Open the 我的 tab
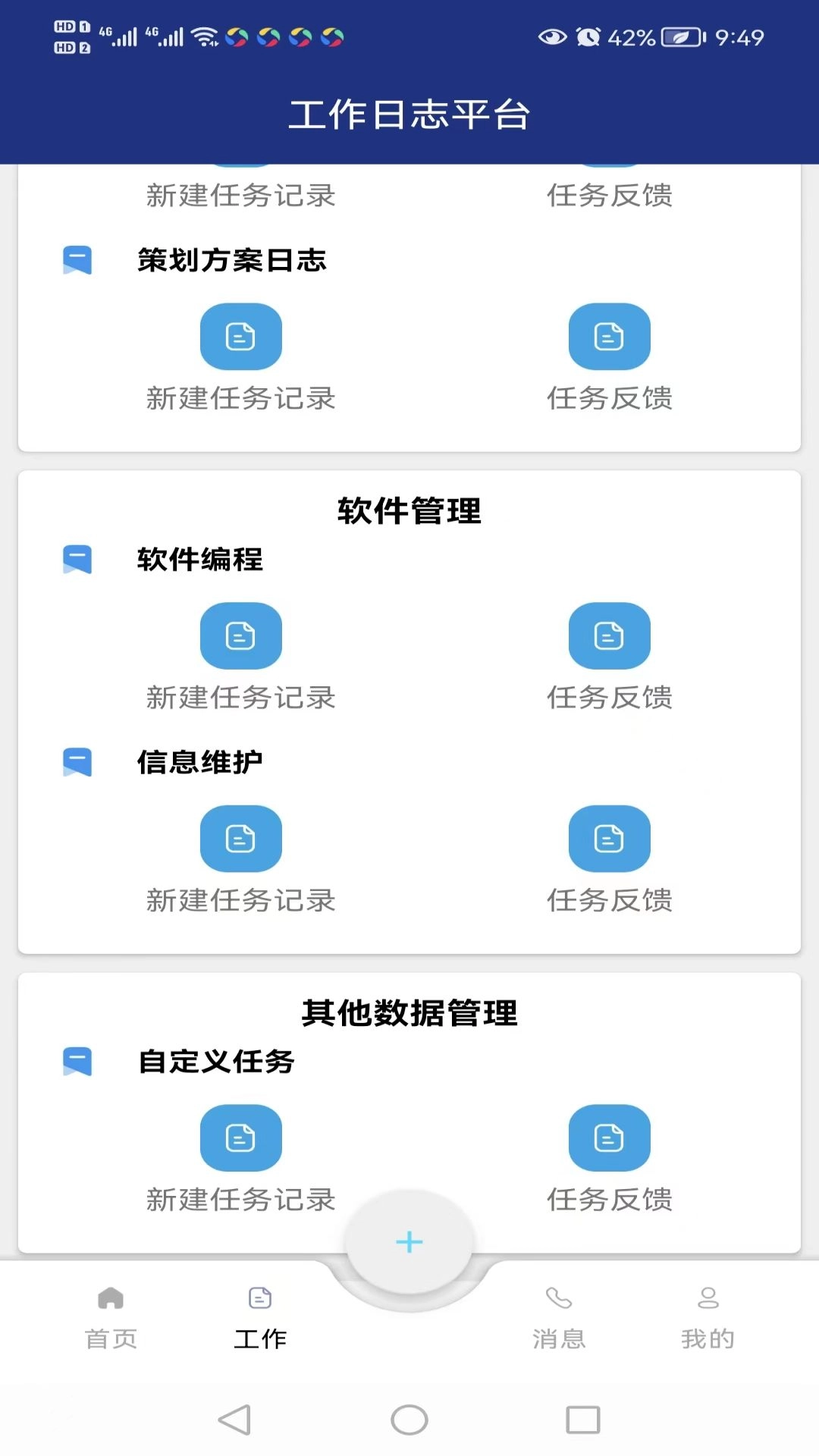Viewport: 819px width, 1456px height. 708,1318
